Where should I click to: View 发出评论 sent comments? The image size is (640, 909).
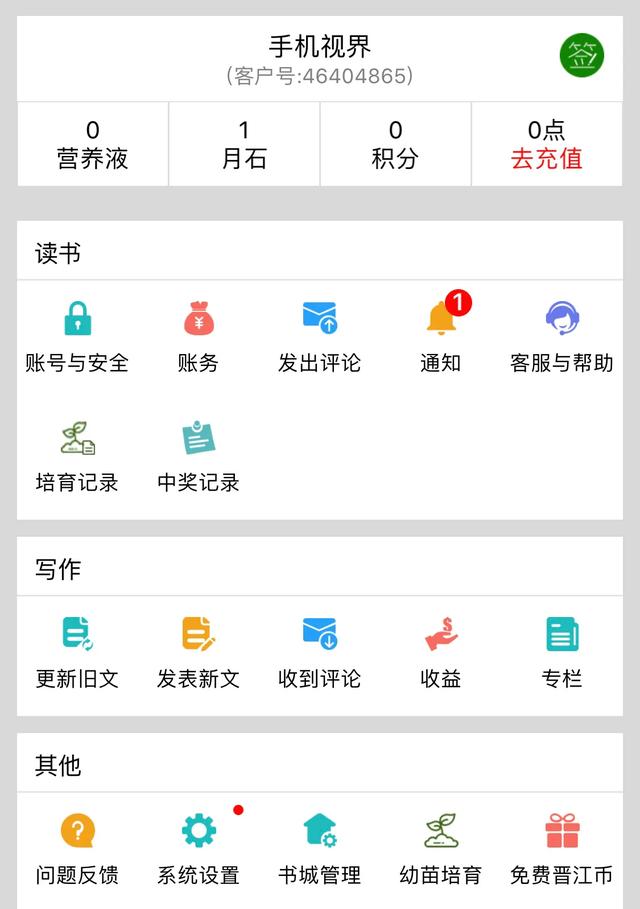[x=319, y=337]
